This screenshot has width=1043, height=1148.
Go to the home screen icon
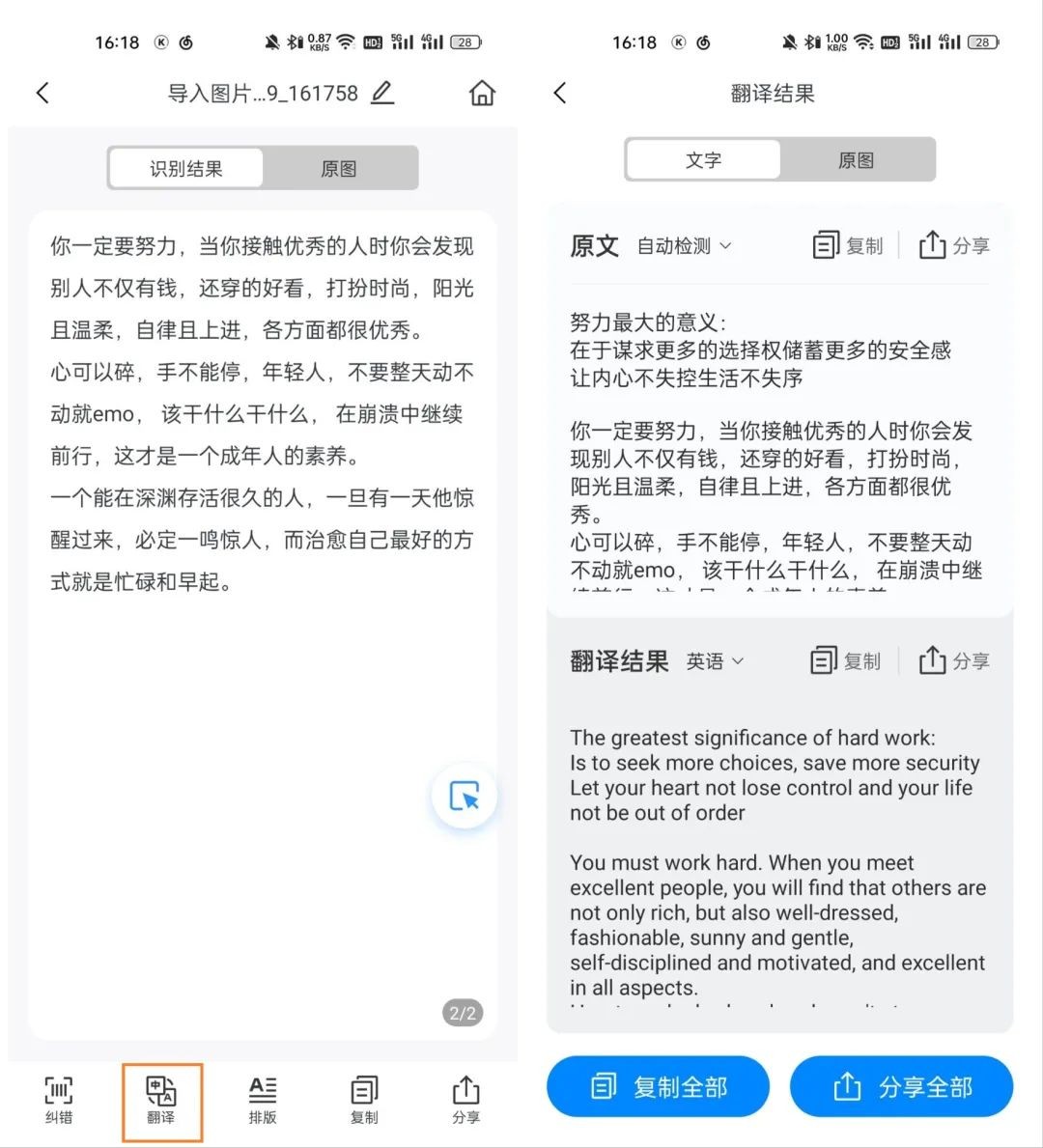pos(482,94)
